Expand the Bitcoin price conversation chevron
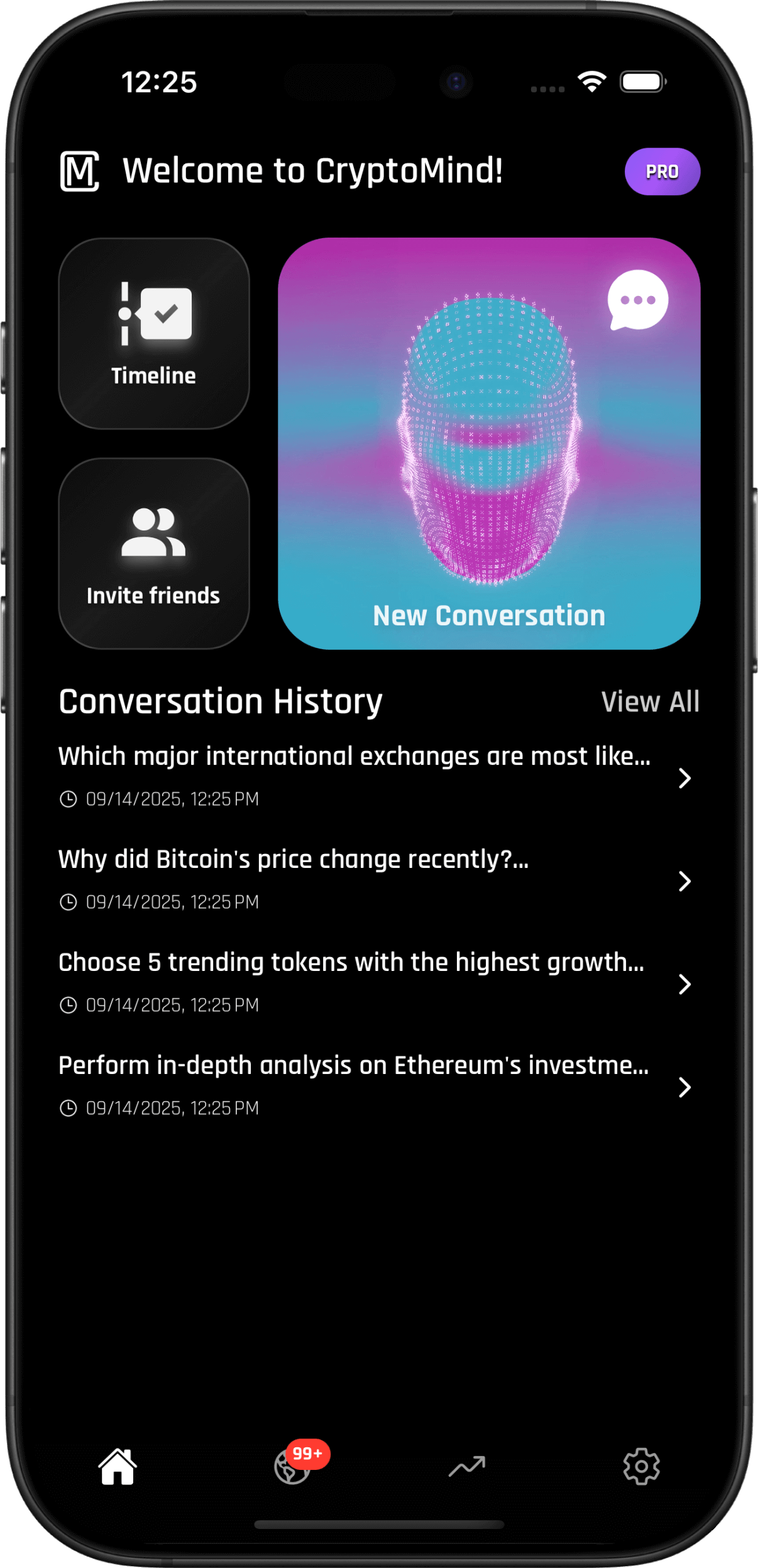The width and height of the screenshot is (758, 1568). (684, 882)
